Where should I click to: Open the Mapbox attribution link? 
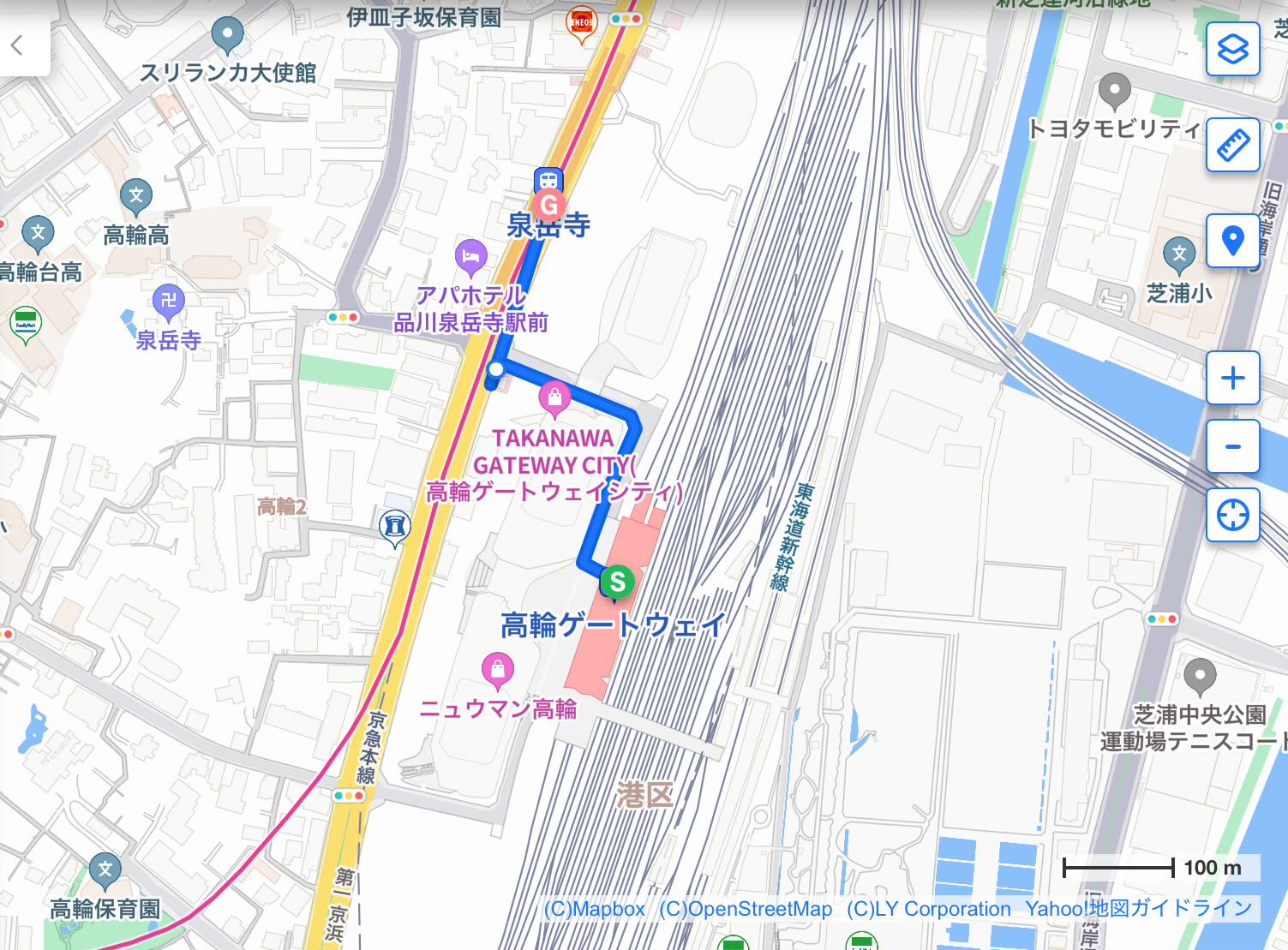(x=595, y=909)
